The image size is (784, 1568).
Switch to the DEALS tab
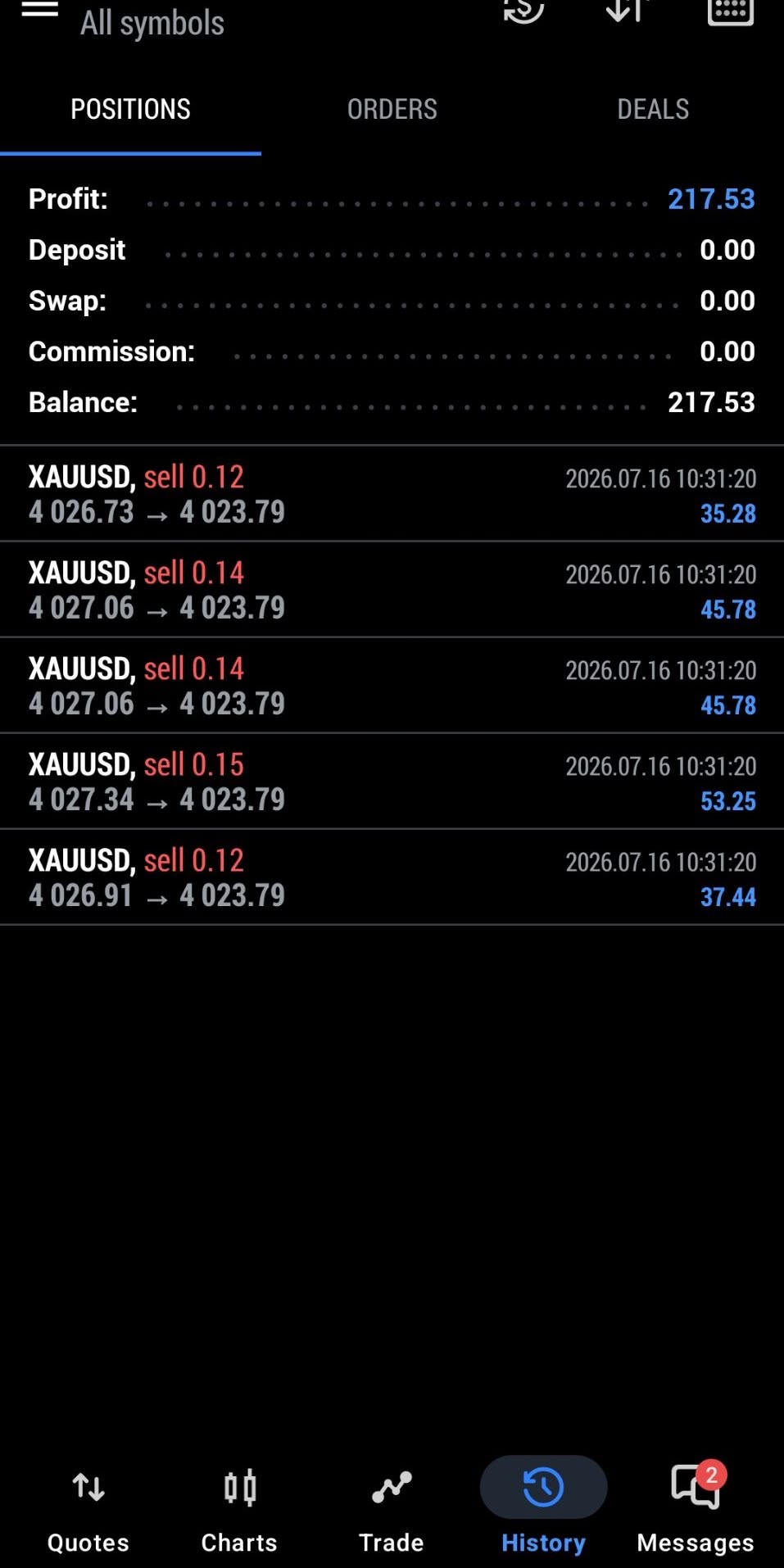[653, 109]
